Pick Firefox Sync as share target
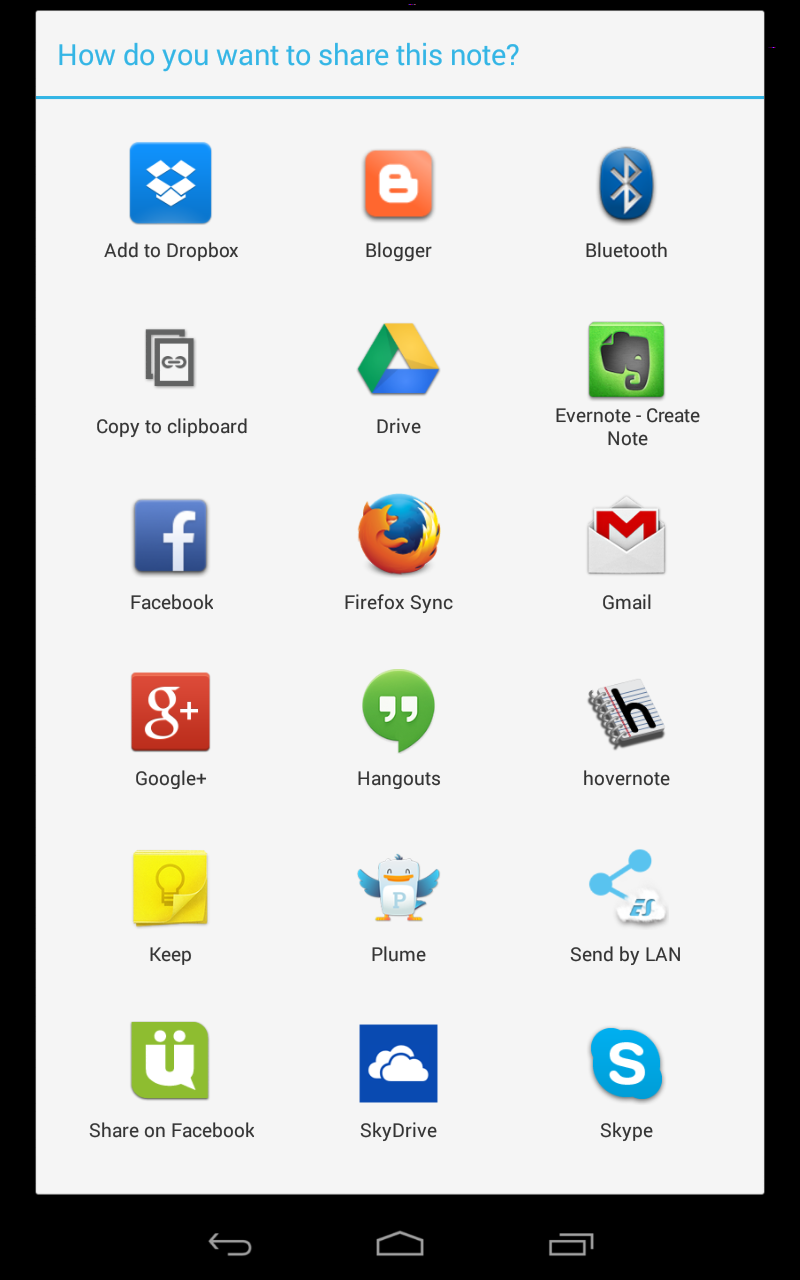This screenshot has width=800, height=1280. pyautogui.click(x=398, y=553)
